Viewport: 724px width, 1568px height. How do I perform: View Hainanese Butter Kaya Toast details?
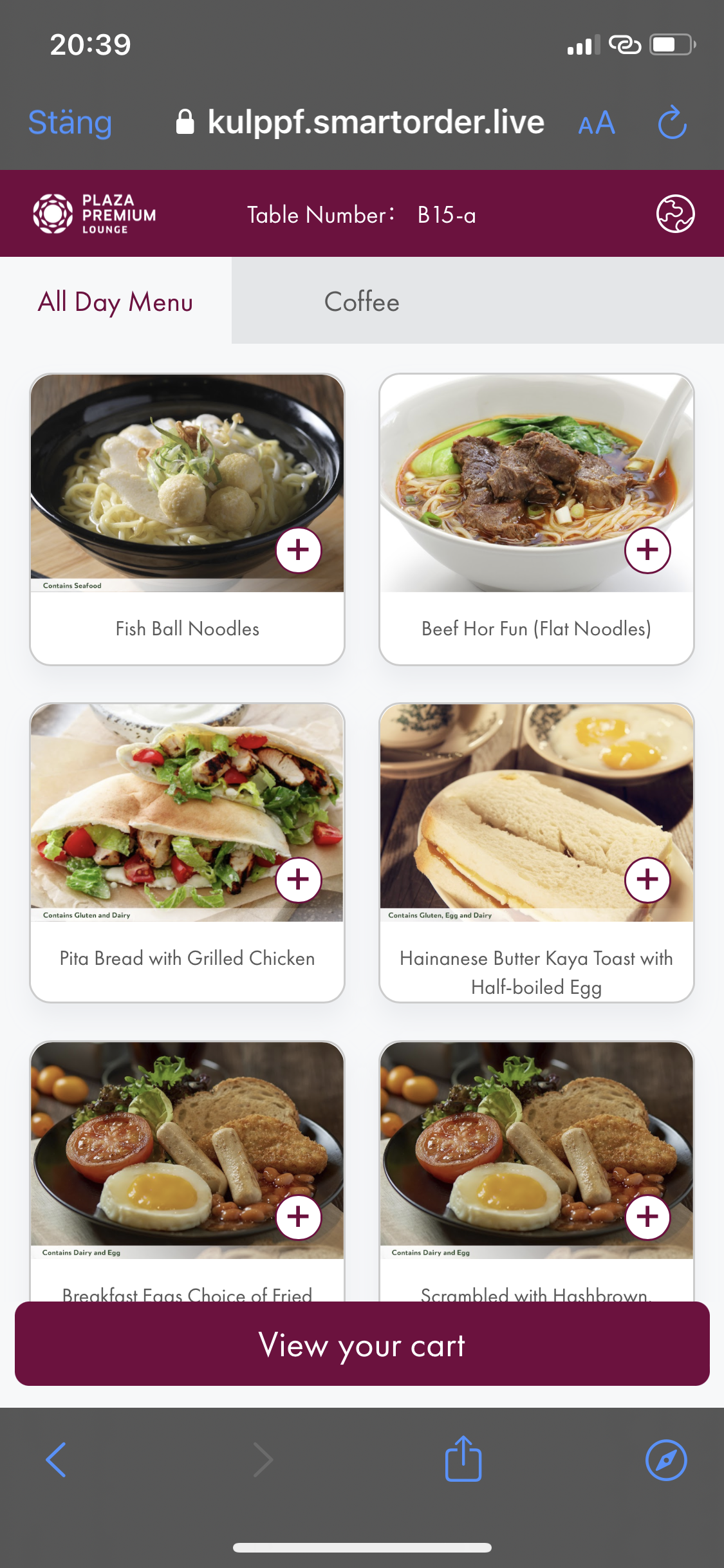[536, 972]
